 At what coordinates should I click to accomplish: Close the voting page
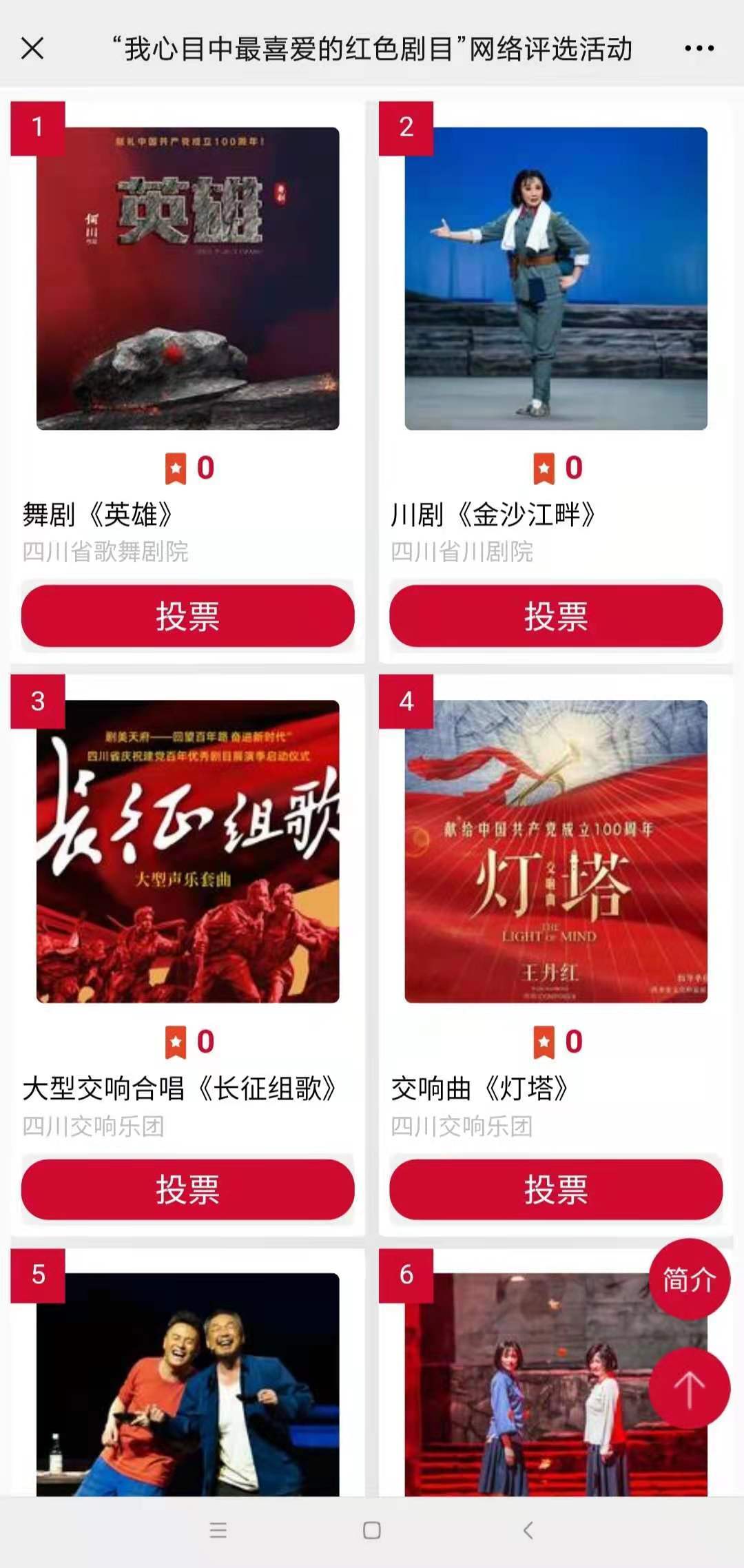click(32, 49)
